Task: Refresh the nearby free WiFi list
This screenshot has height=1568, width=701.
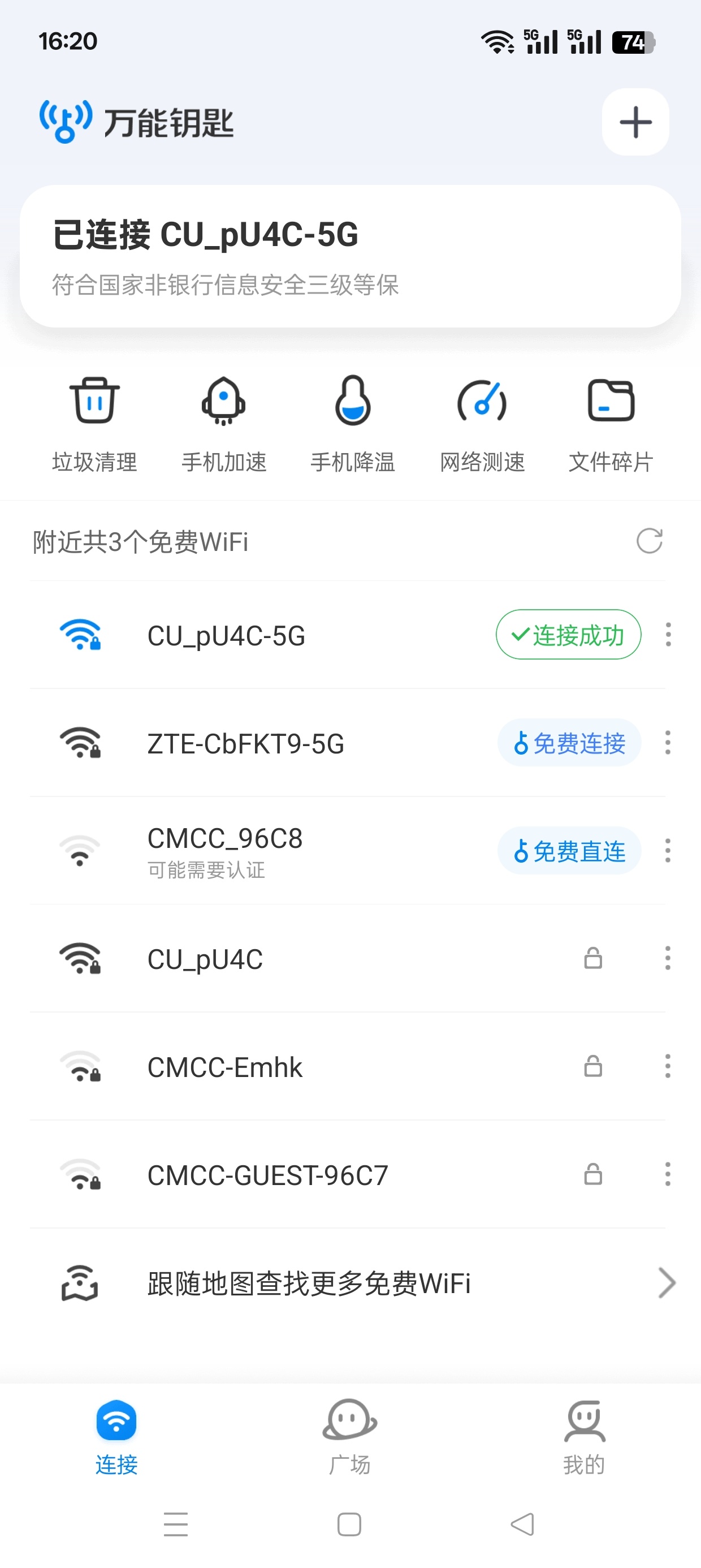Action: pos(650,541)
